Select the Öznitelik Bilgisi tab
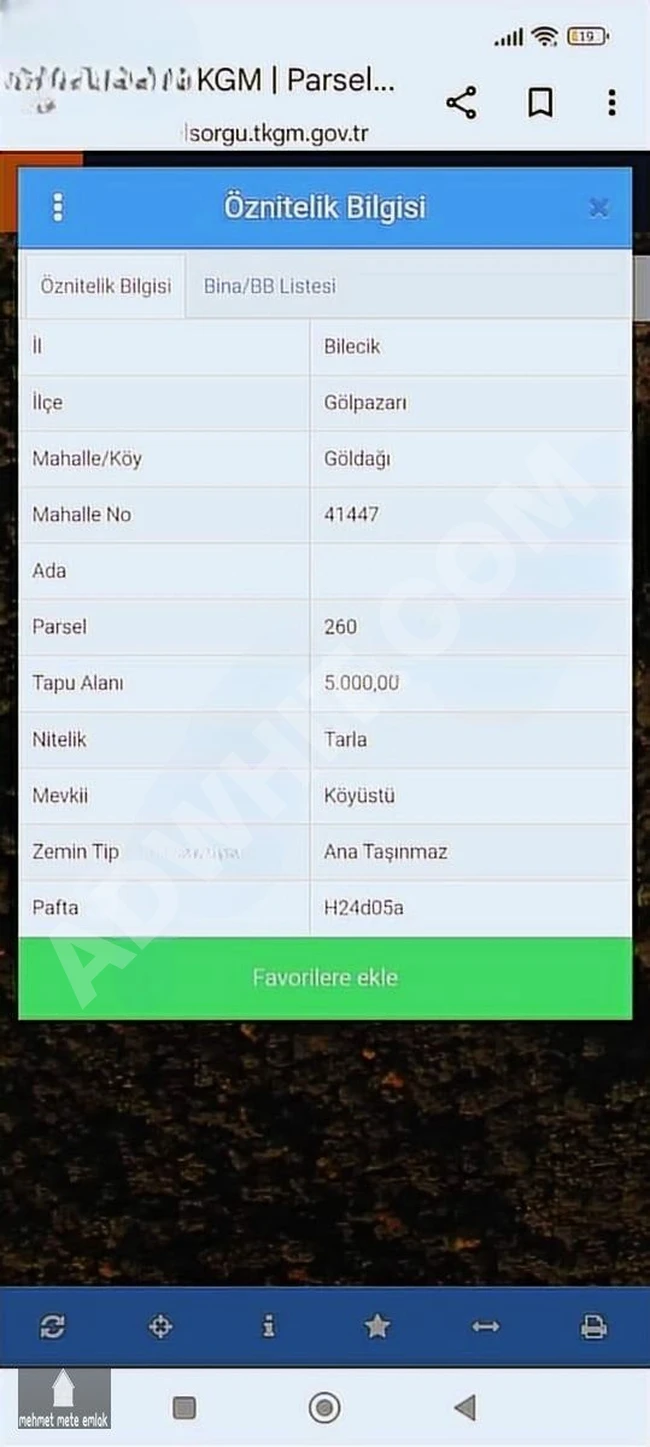Screen dimensions: 650x1447 tap(105, 286)
